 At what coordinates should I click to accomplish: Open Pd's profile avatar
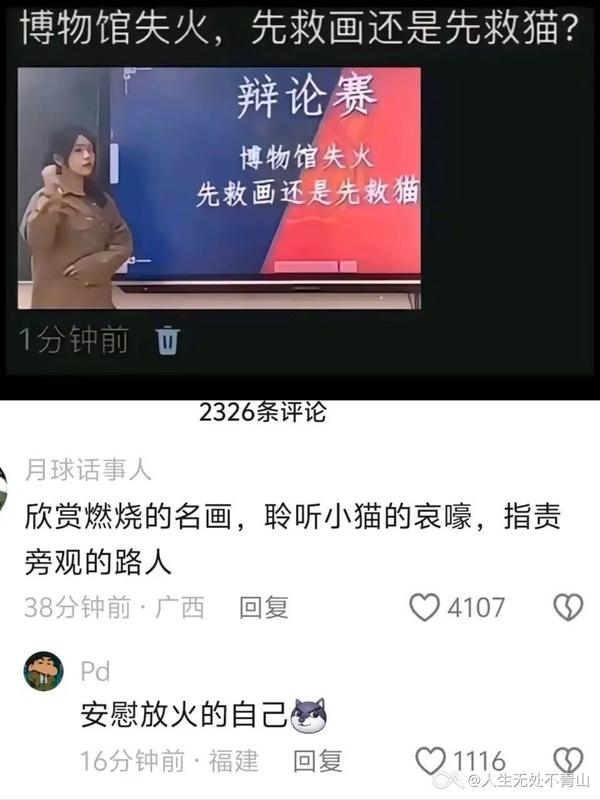42,671
